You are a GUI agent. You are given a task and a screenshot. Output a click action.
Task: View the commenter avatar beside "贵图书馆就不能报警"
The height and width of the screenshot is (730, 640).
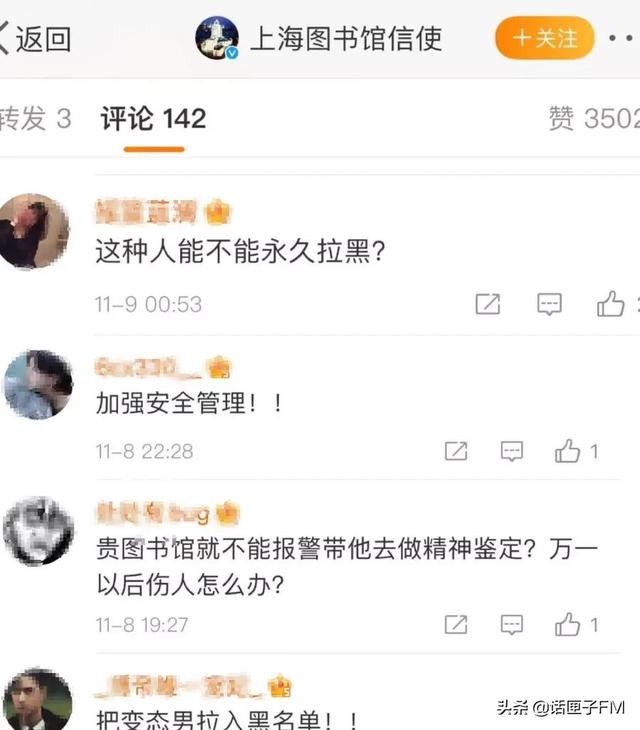(x=38, y=530)
